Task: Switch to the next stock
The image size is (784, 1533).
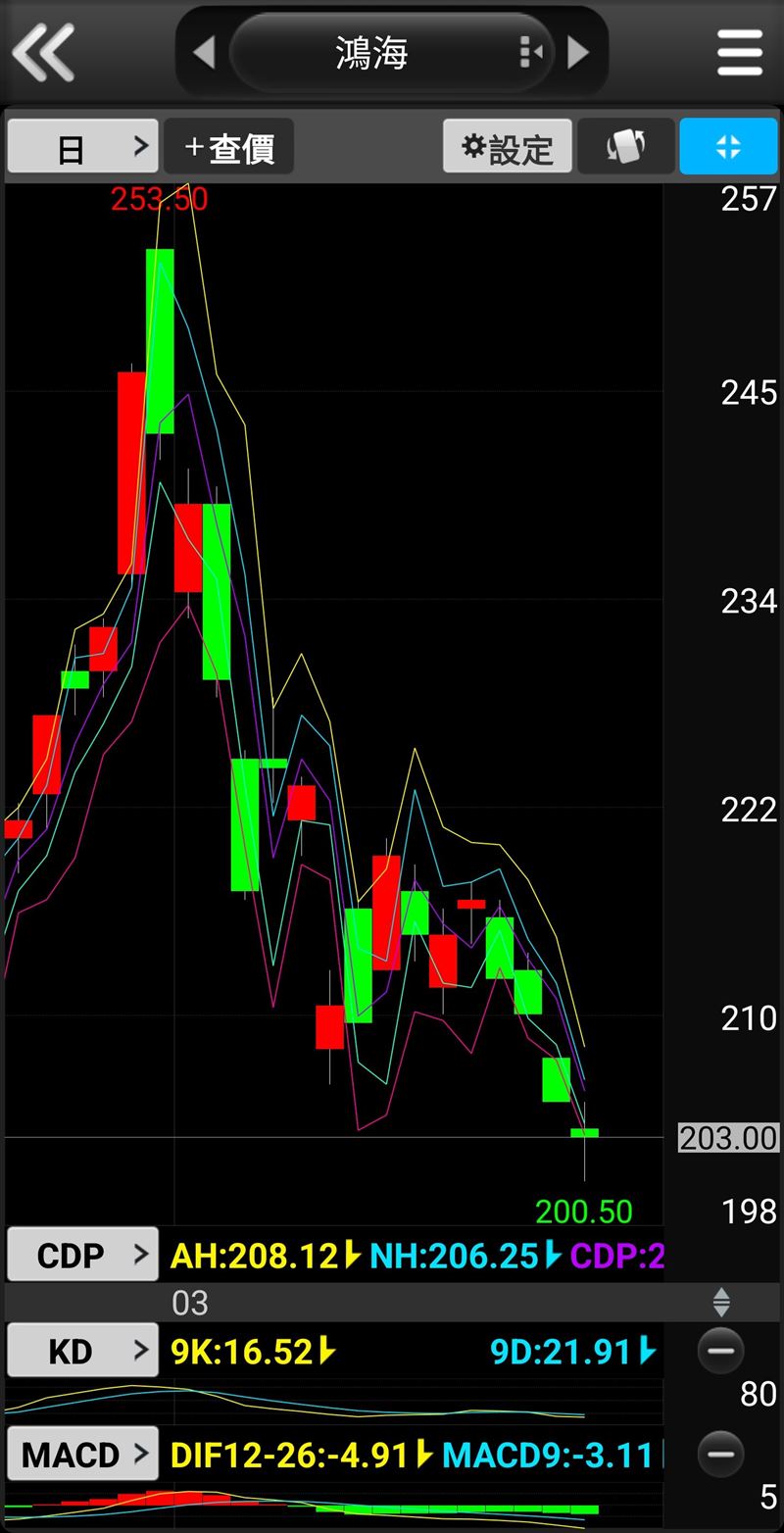Action: (579, 52)
